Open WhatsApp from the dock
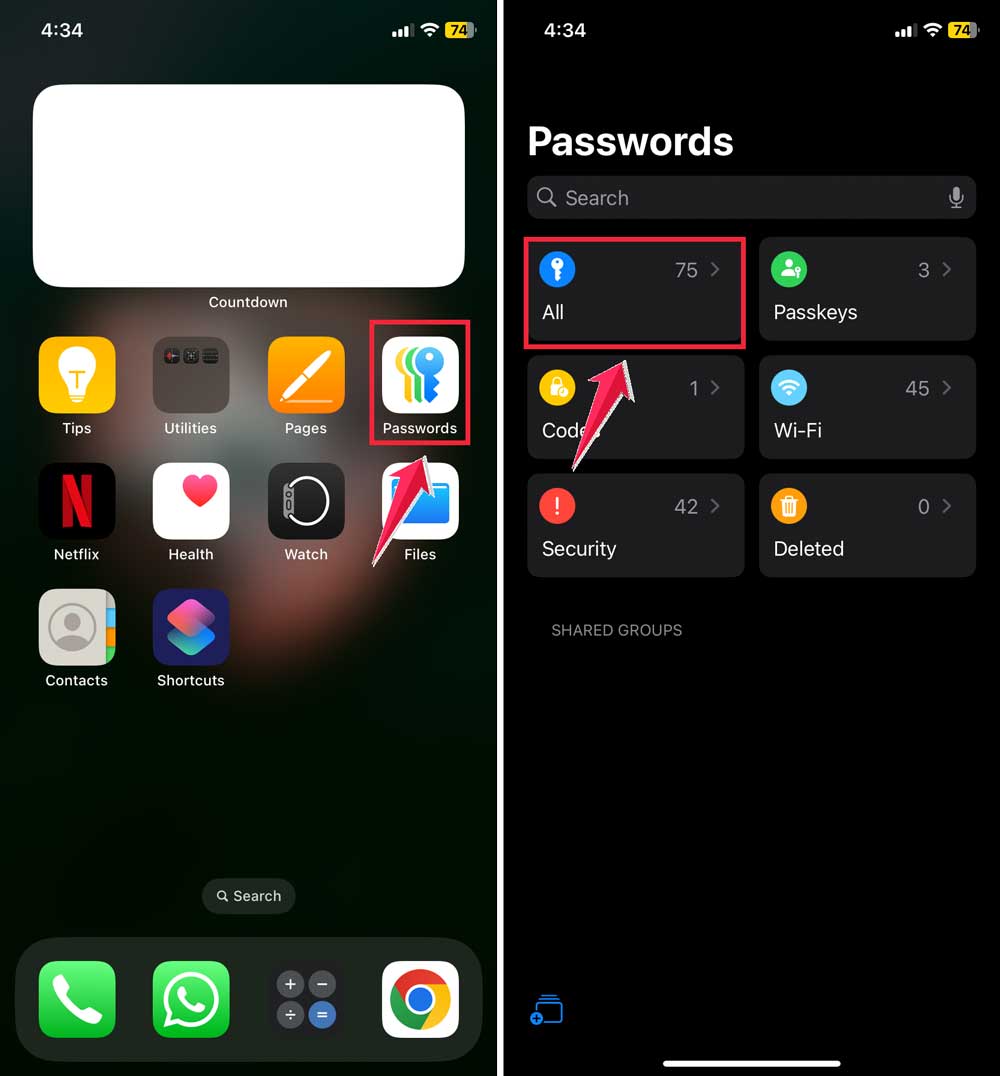The height and width of the screenshot is (1076, 1000). point(191,999)
